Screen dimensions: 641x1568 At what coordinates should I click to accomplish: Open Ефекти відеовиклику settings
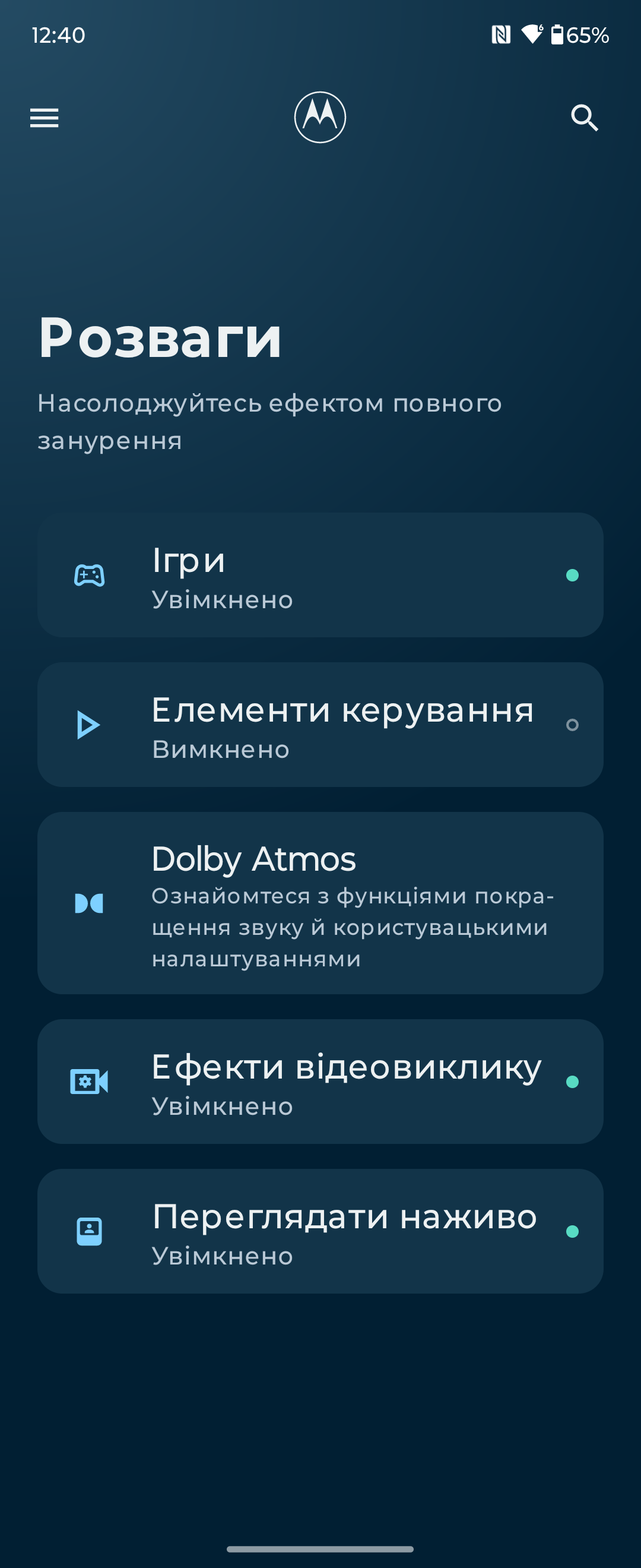320,1082
